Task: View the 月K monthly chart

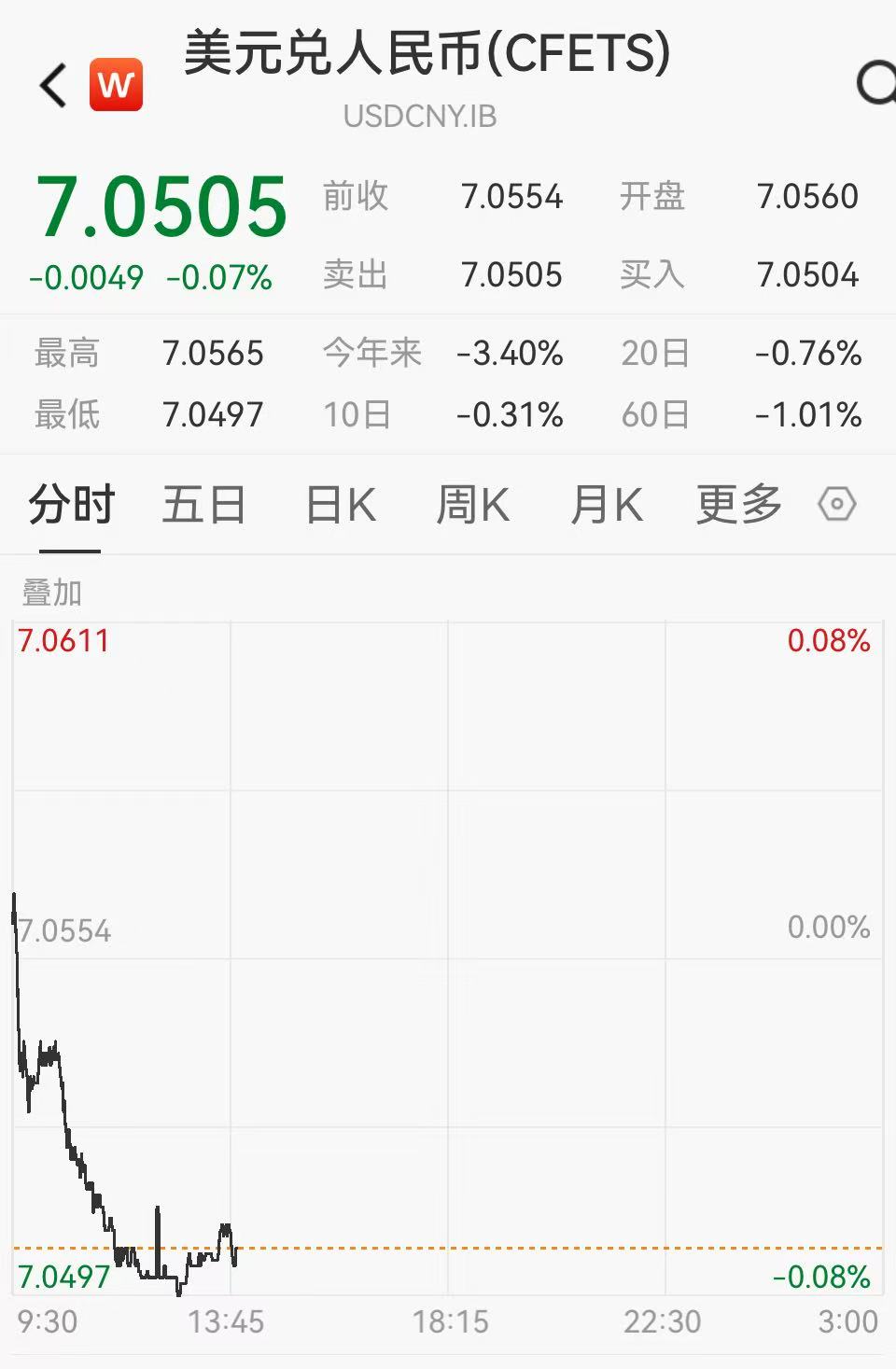Action: tap(606, 505)
